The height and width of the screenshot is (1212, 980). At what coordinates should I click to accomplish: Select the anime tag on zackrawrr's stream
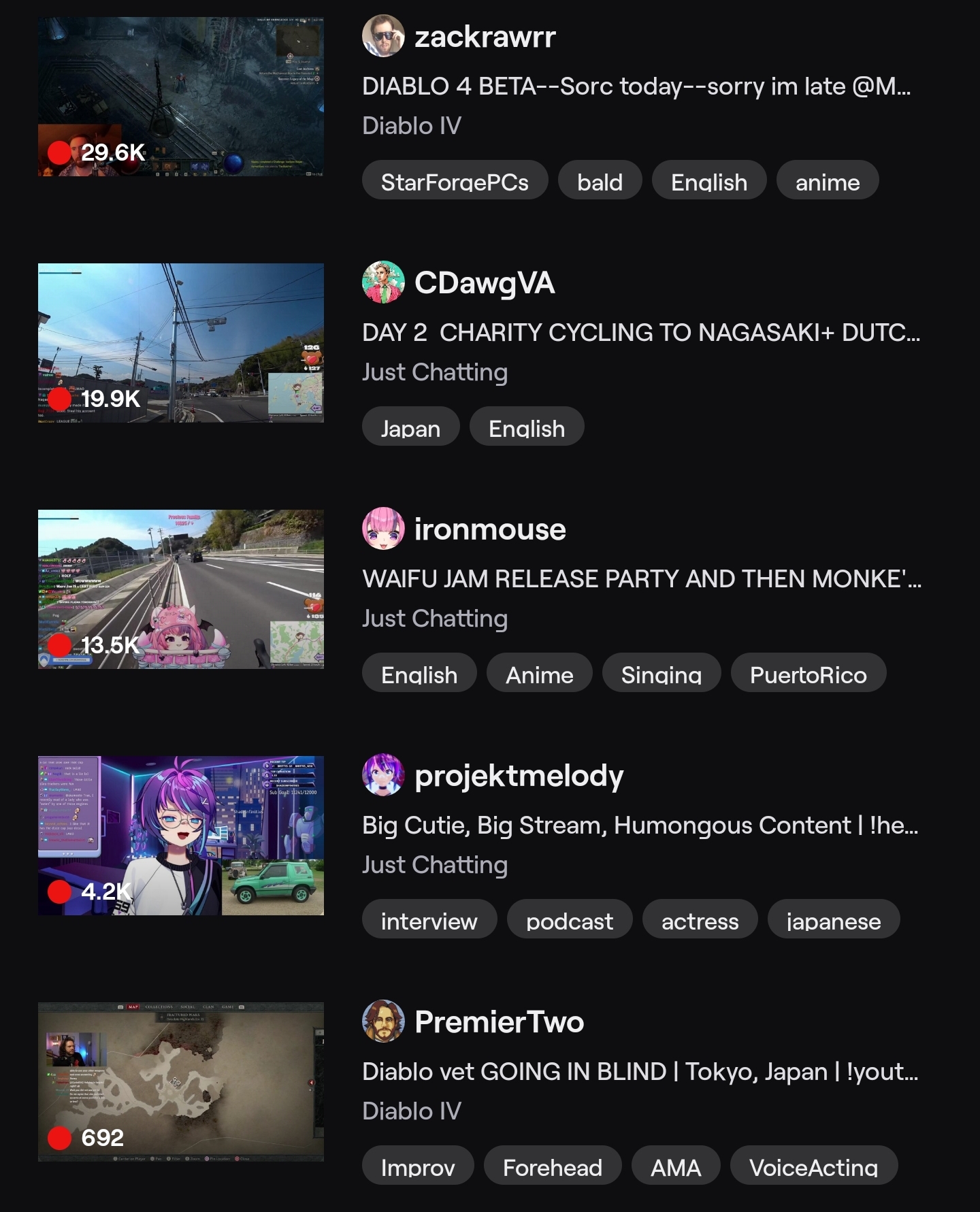[827, 181]
